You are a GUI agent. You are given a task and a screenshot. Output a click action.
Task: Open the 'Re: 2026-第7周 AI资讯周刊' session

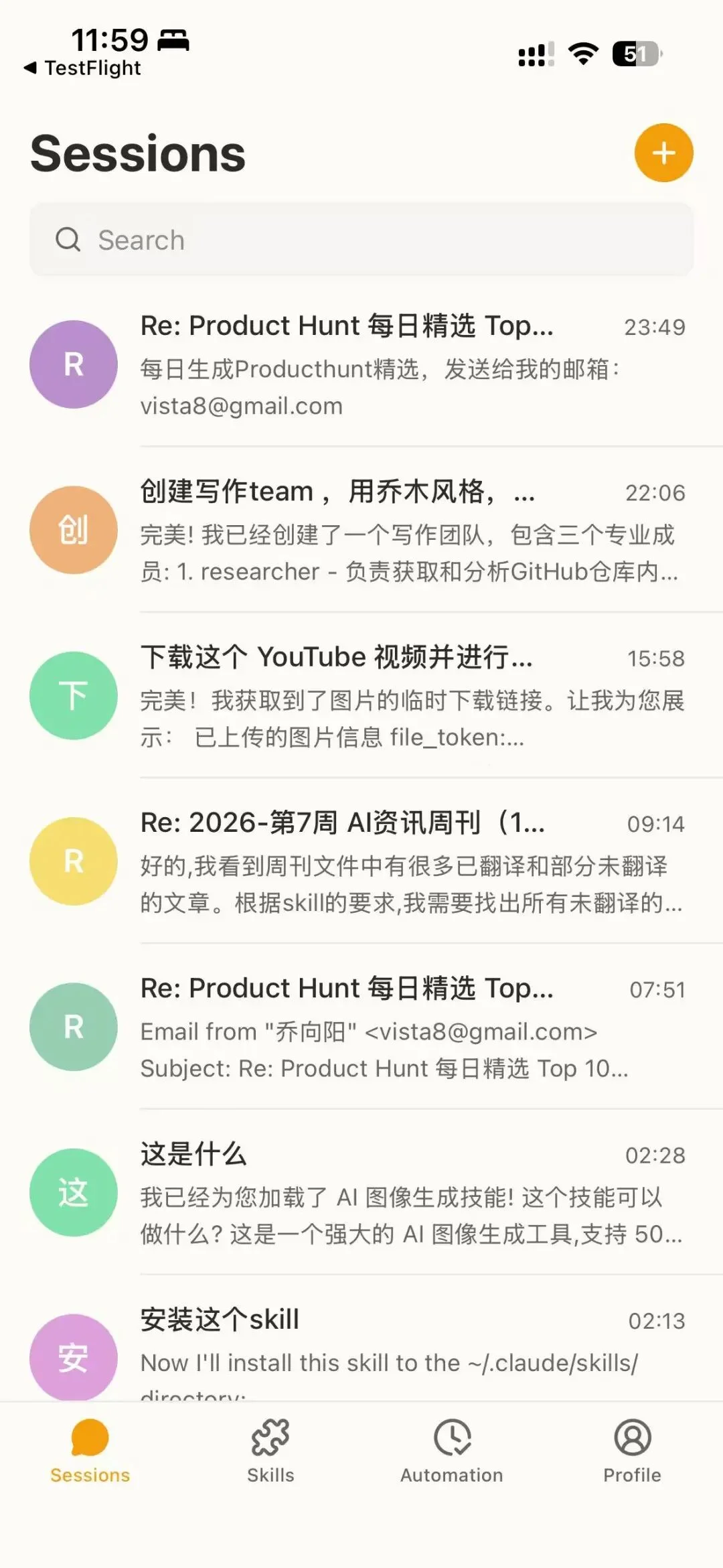click(402, 861)
